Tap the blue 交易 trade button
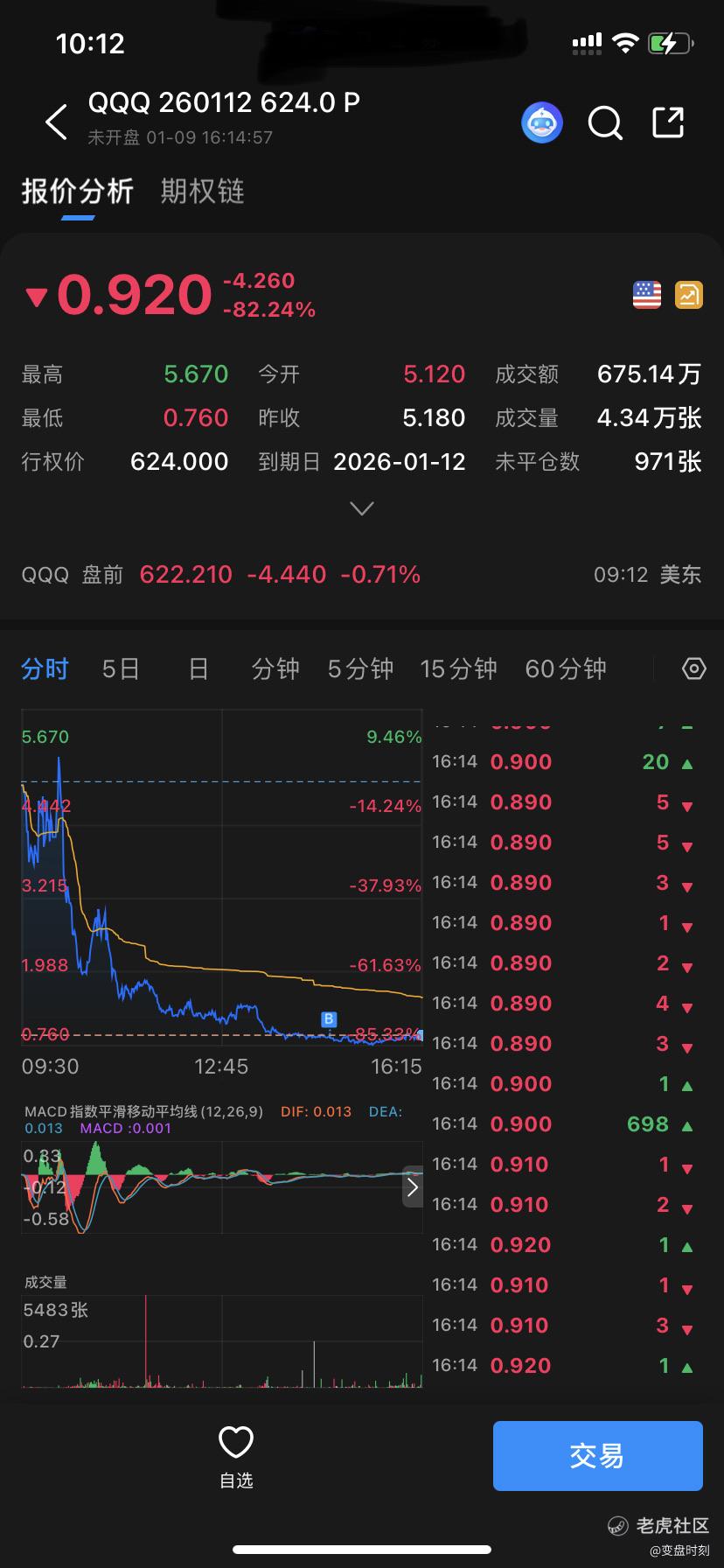Screen dimensions: 724x1568 (x=597, y=1456)
